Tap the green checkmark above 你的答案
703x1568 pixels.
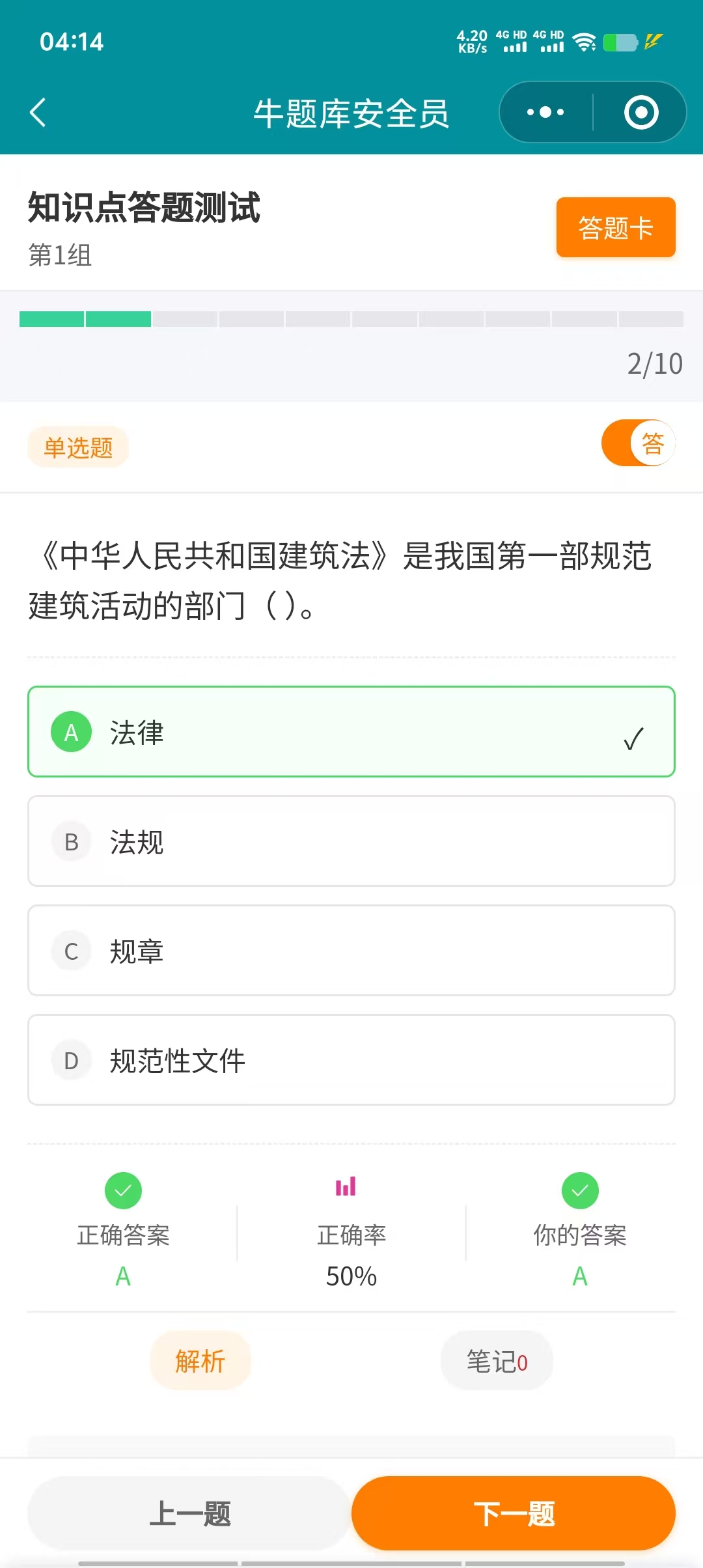[x=579, y=1190]
